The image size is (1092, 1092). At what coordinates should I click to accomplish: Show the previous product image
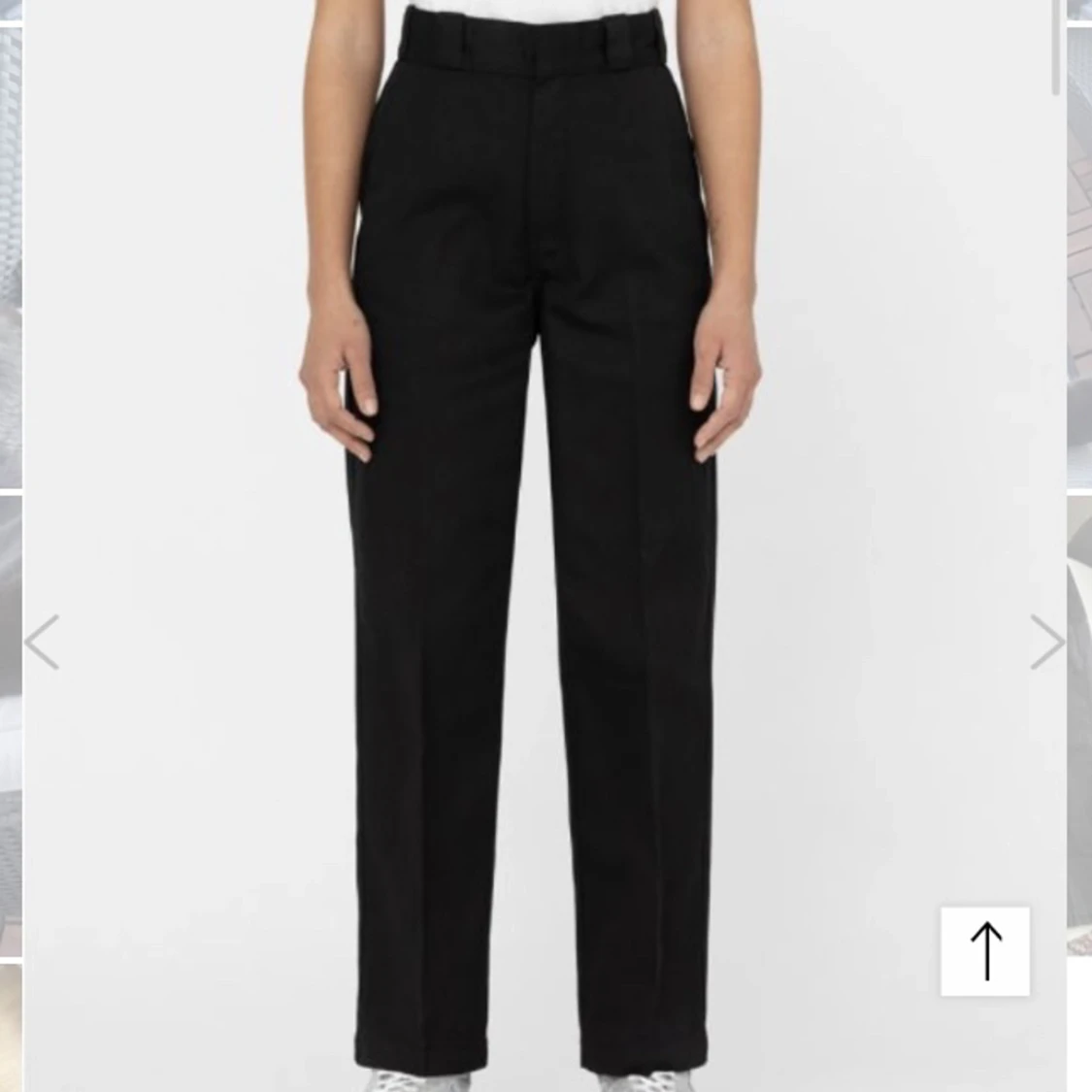42,642
